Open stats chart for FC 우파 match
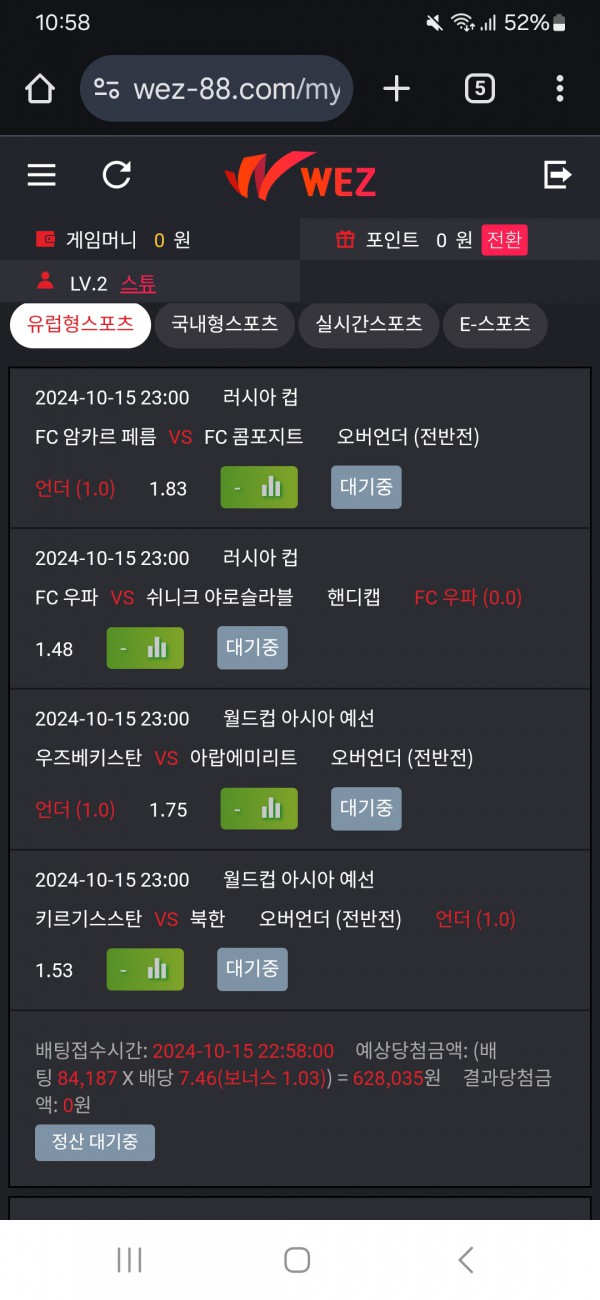Image resolution: width=600 pixels, height=1300 pixels. click(145, 648)
